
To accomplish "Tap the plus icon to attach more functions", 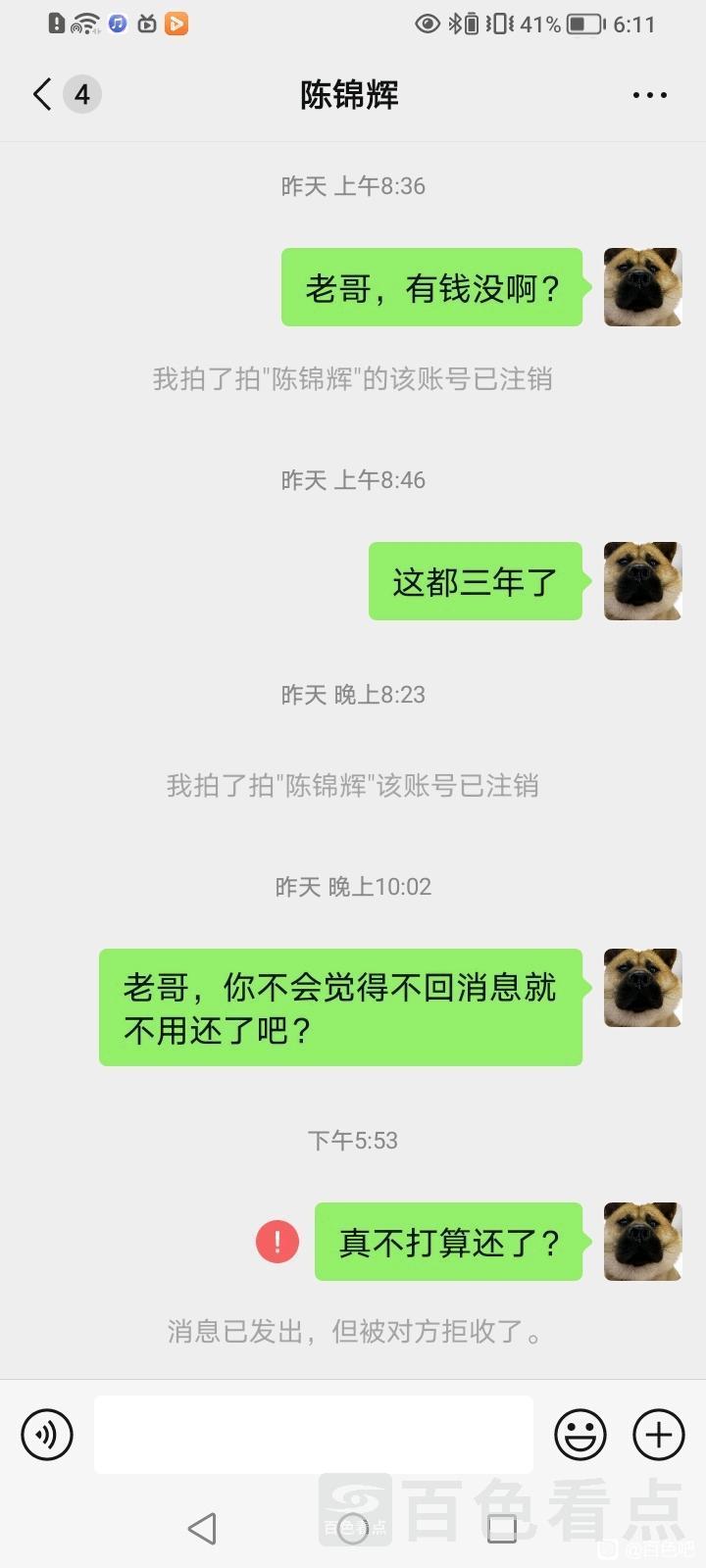I will pos(658,1434).
